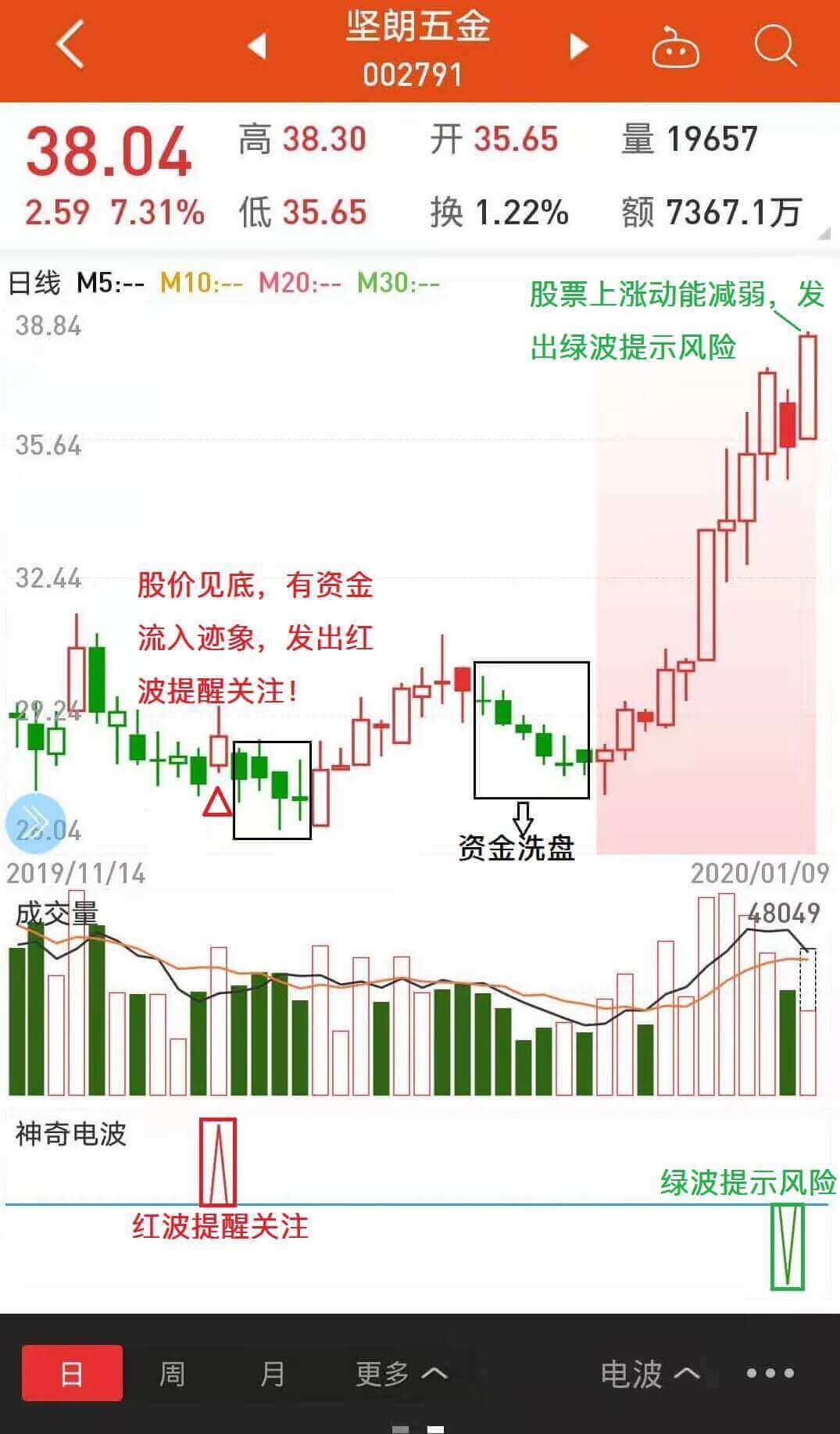The width and height of the screenshot is (840, 1434).
Task: Expand the 更多 period options
Action: click(401, 1373)
